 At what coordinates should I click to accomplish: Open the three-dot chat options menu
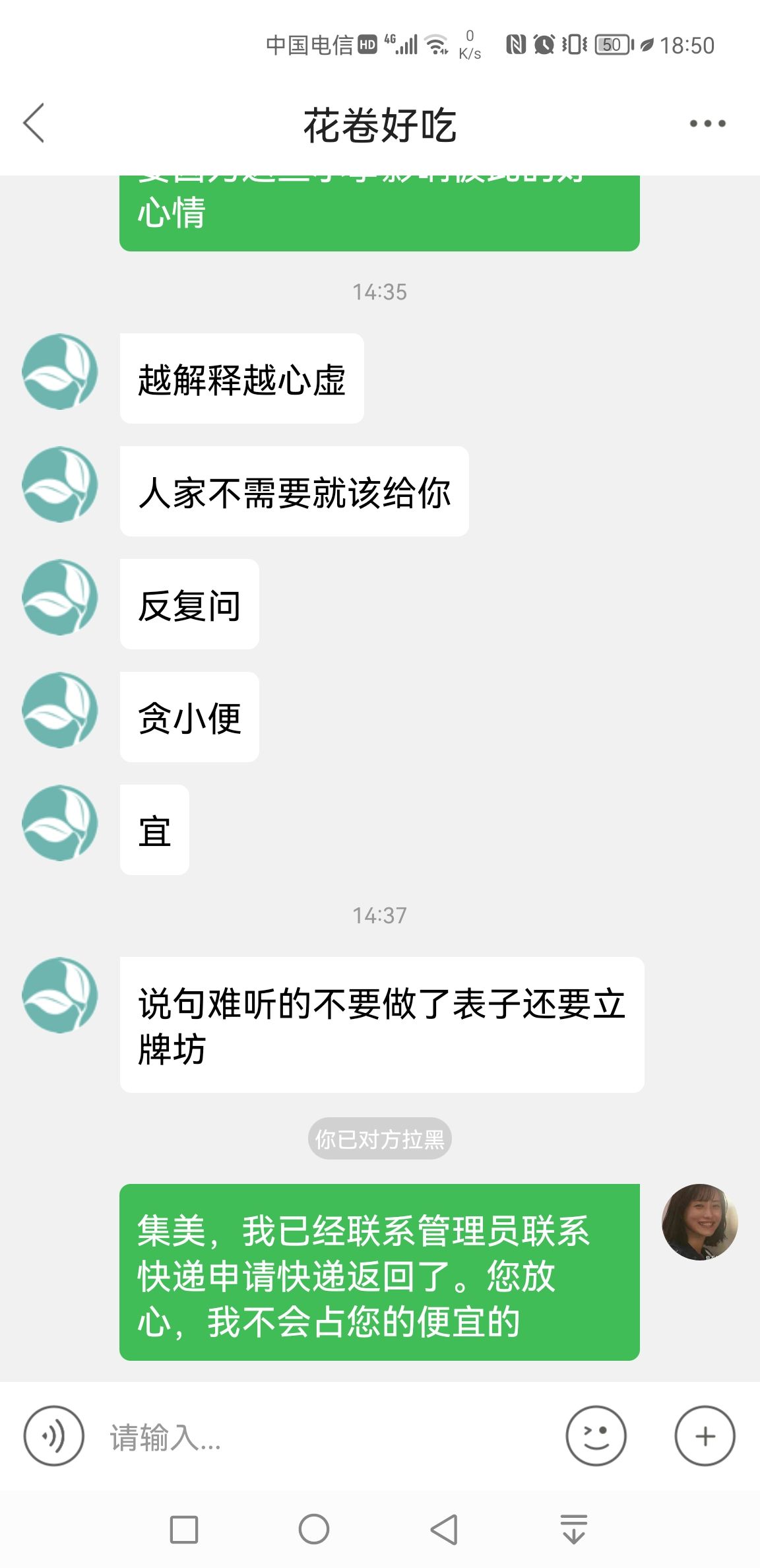pyautogui.click(x=707, y=123)
